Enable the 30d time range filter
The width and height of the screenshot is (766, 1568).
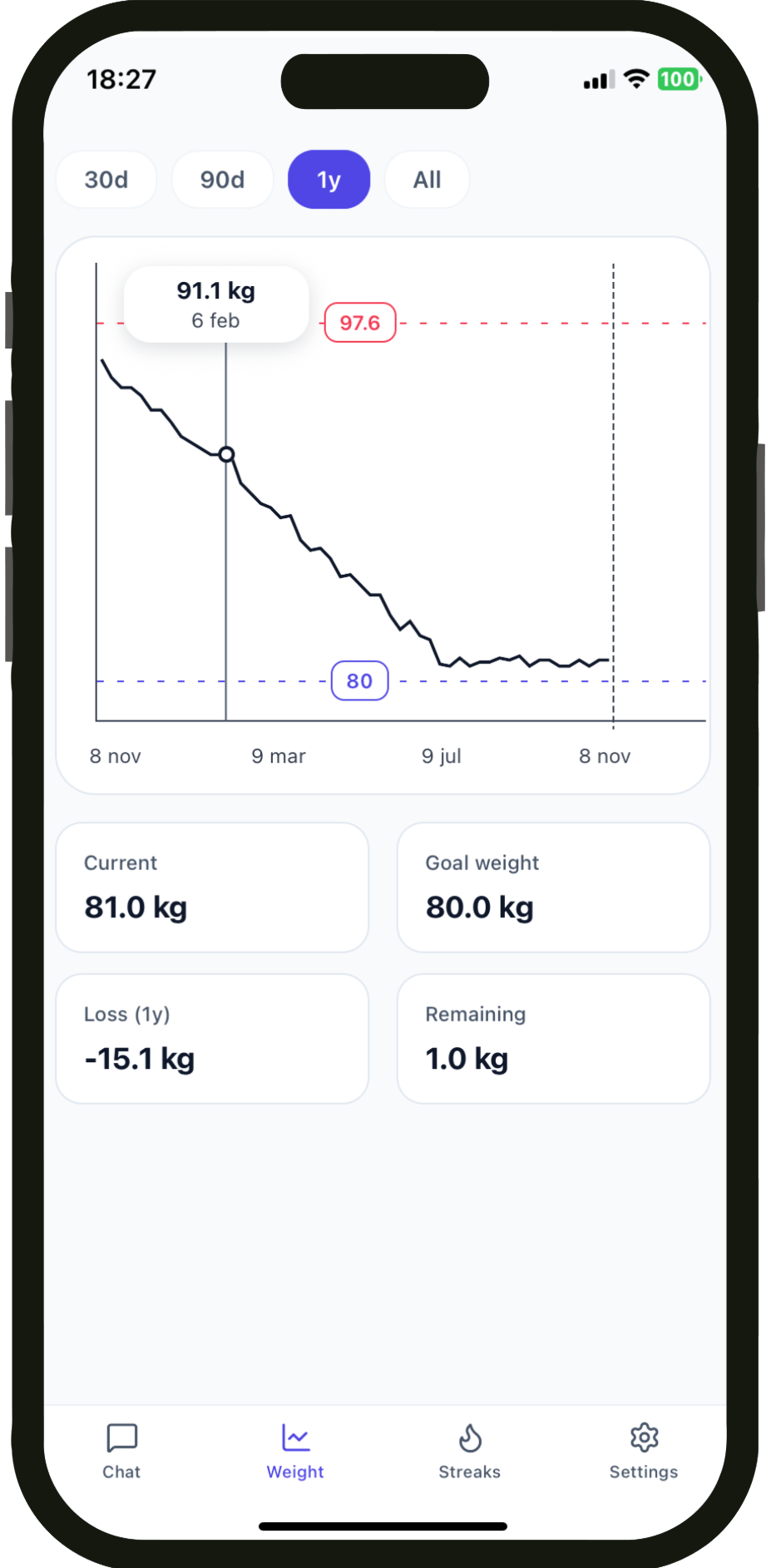click(x=106, y=179)
